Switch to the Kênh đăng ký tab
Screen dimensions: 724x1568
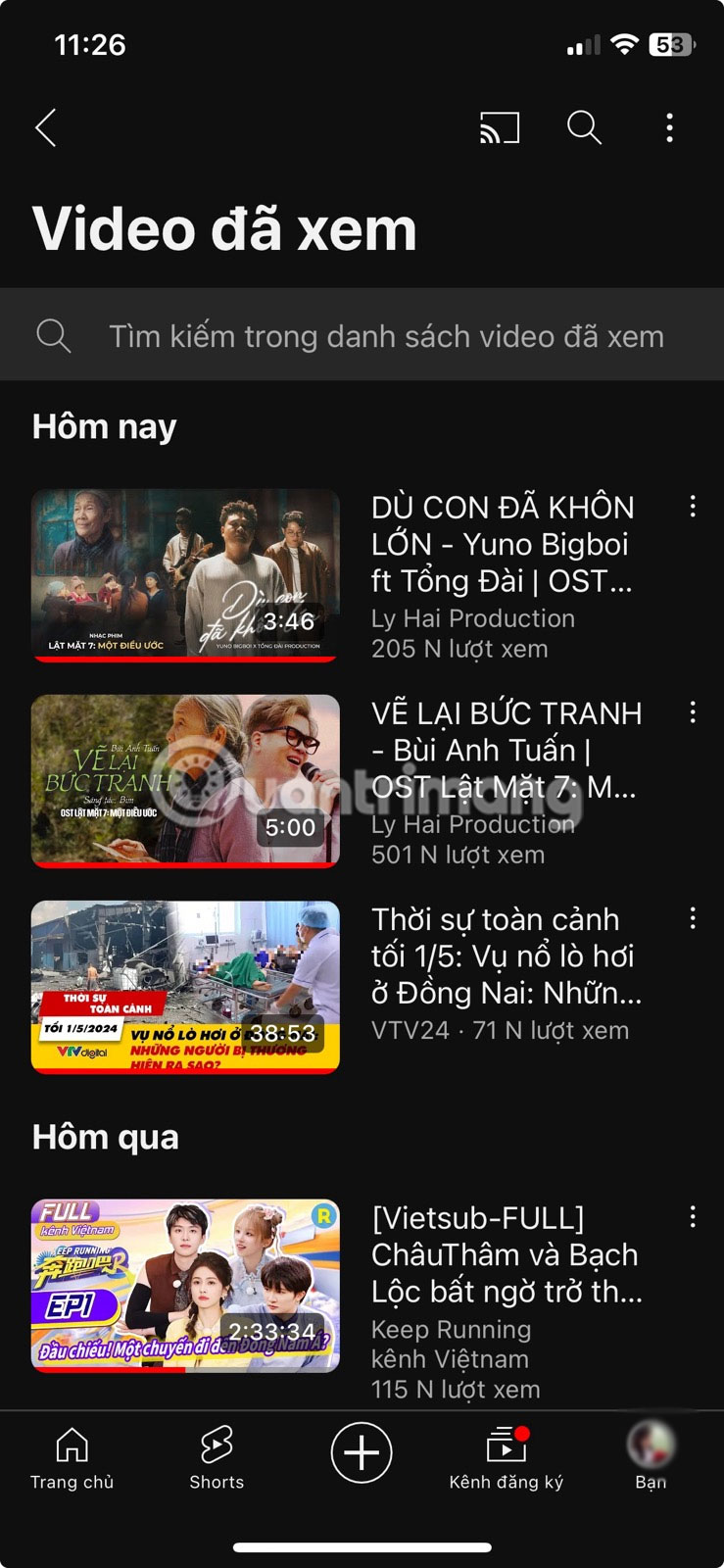[x=506, y=1457]
